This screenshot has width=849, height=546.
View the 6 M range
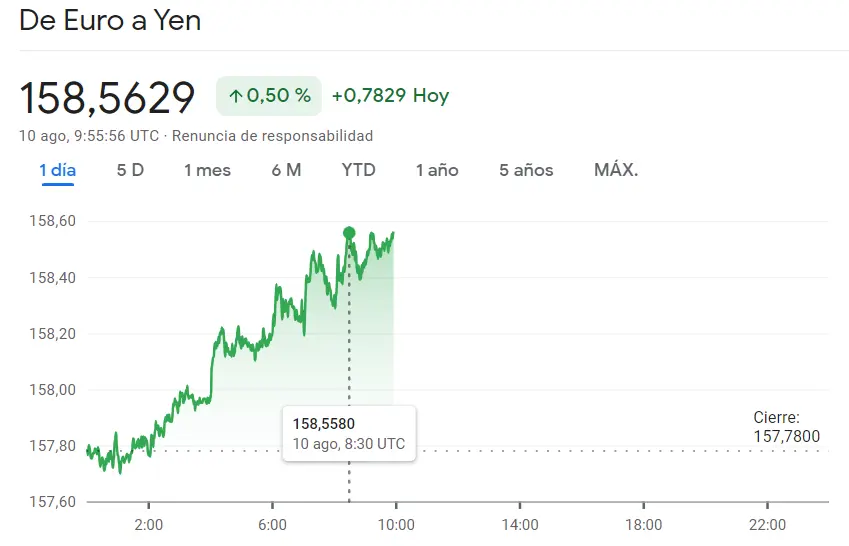click(x=286, y=170)
